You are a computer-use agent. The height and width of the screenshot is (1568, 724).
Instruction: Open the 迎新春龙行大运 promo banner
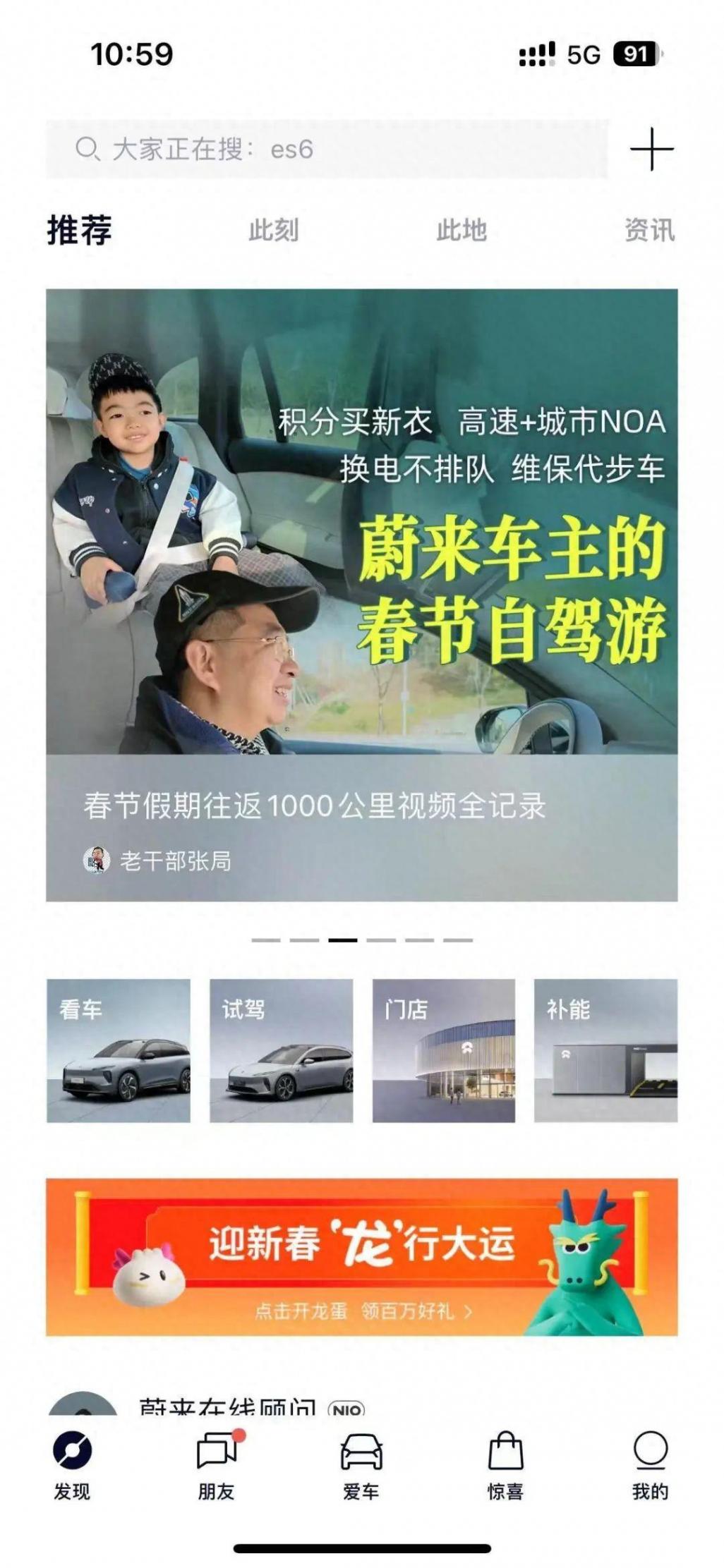coord(361,1257)
